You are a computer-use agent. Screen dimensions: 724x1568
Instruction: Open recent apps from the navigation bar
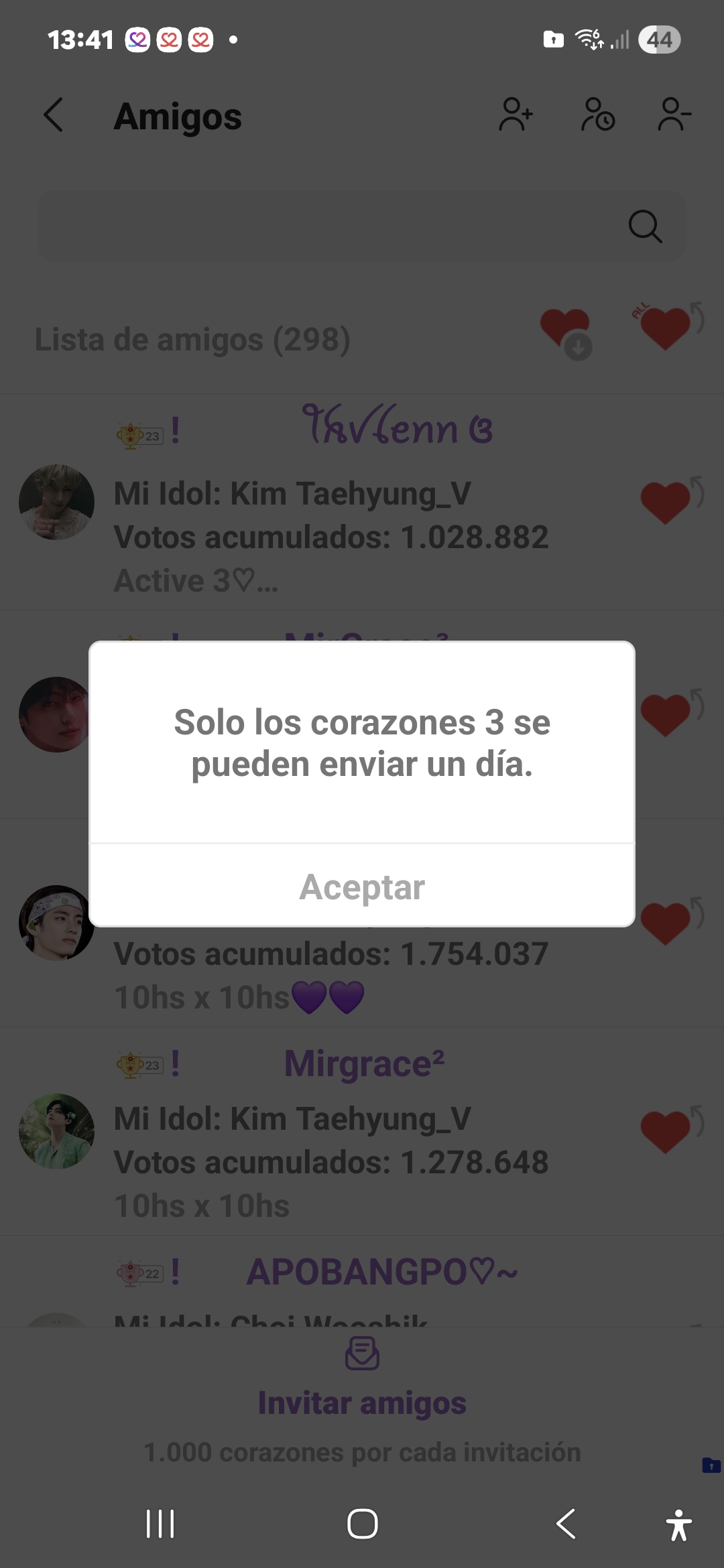click(160, 1524)
